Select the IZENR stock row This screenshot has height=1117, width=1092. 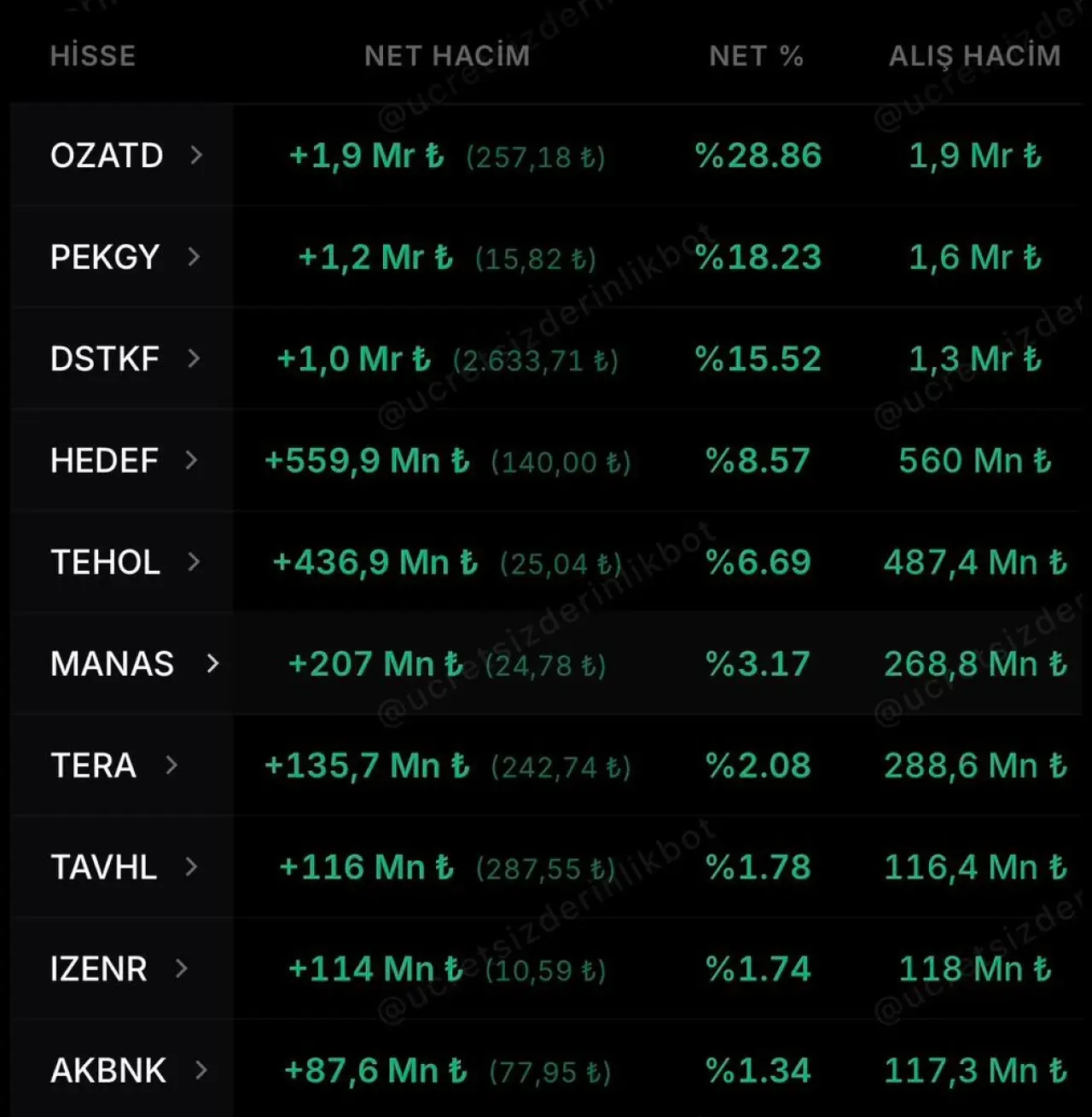119,969
